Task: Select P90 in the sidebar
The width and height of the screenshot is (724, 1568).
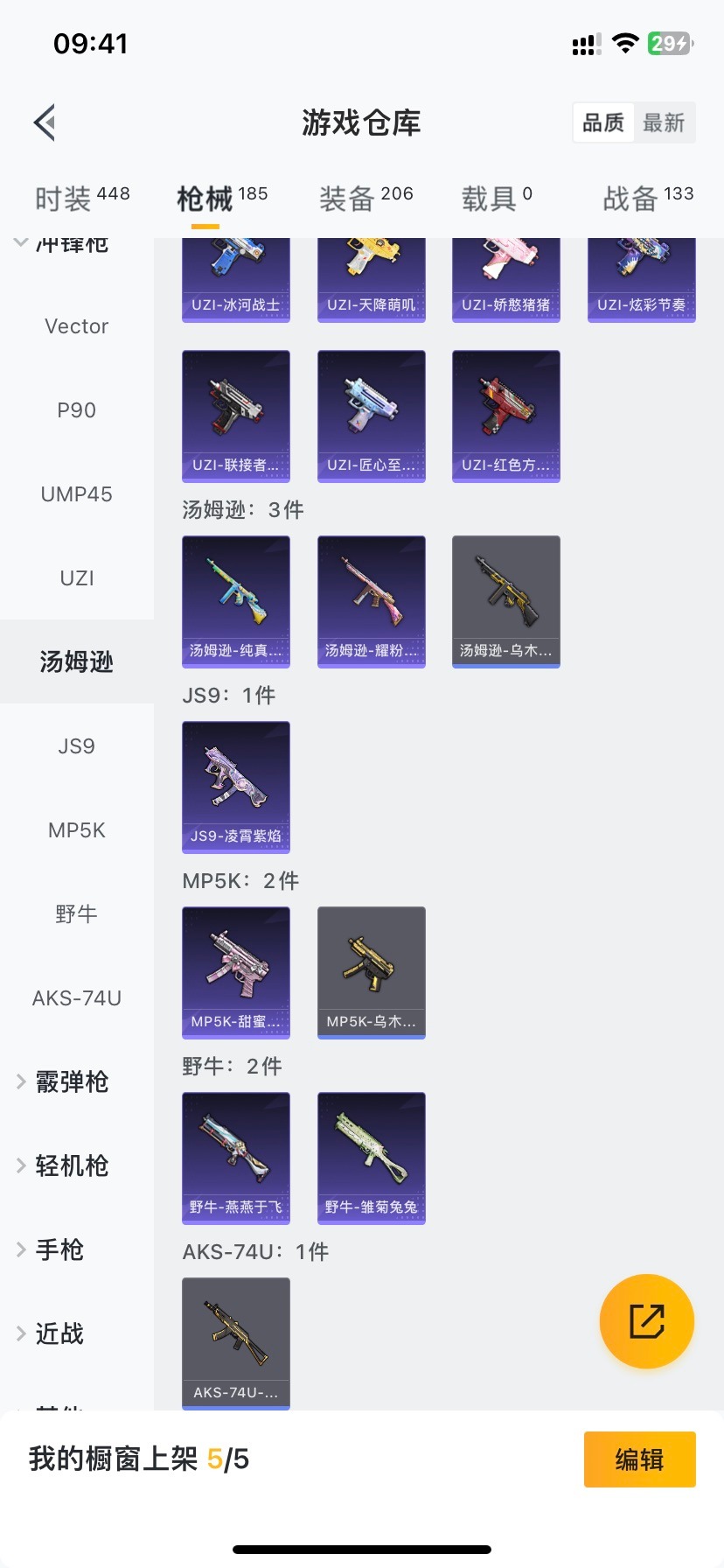Action: 77,410
